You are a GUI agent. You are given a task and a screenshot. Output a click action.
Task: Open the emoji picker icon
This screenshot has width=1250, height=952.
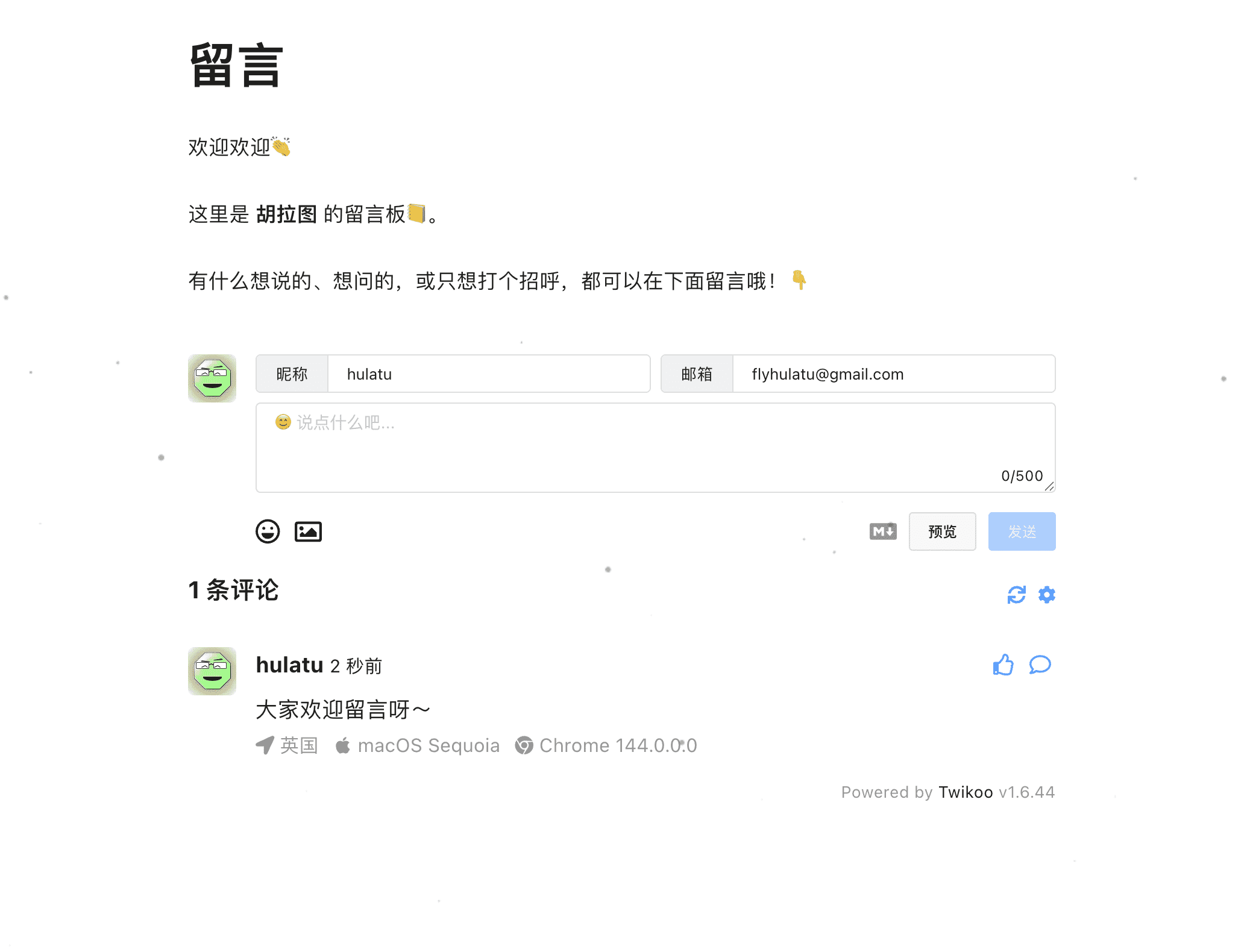point(268,531)
